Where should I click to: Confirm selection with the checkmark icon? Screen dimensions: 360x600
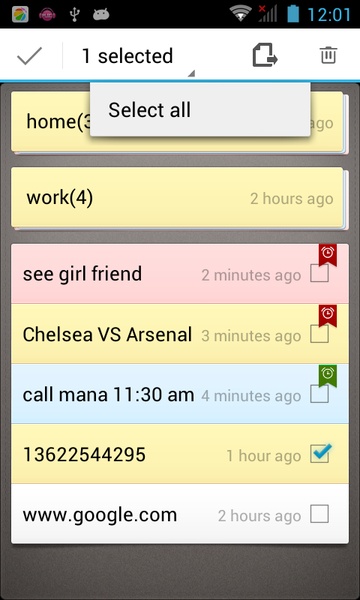point(29,56)
